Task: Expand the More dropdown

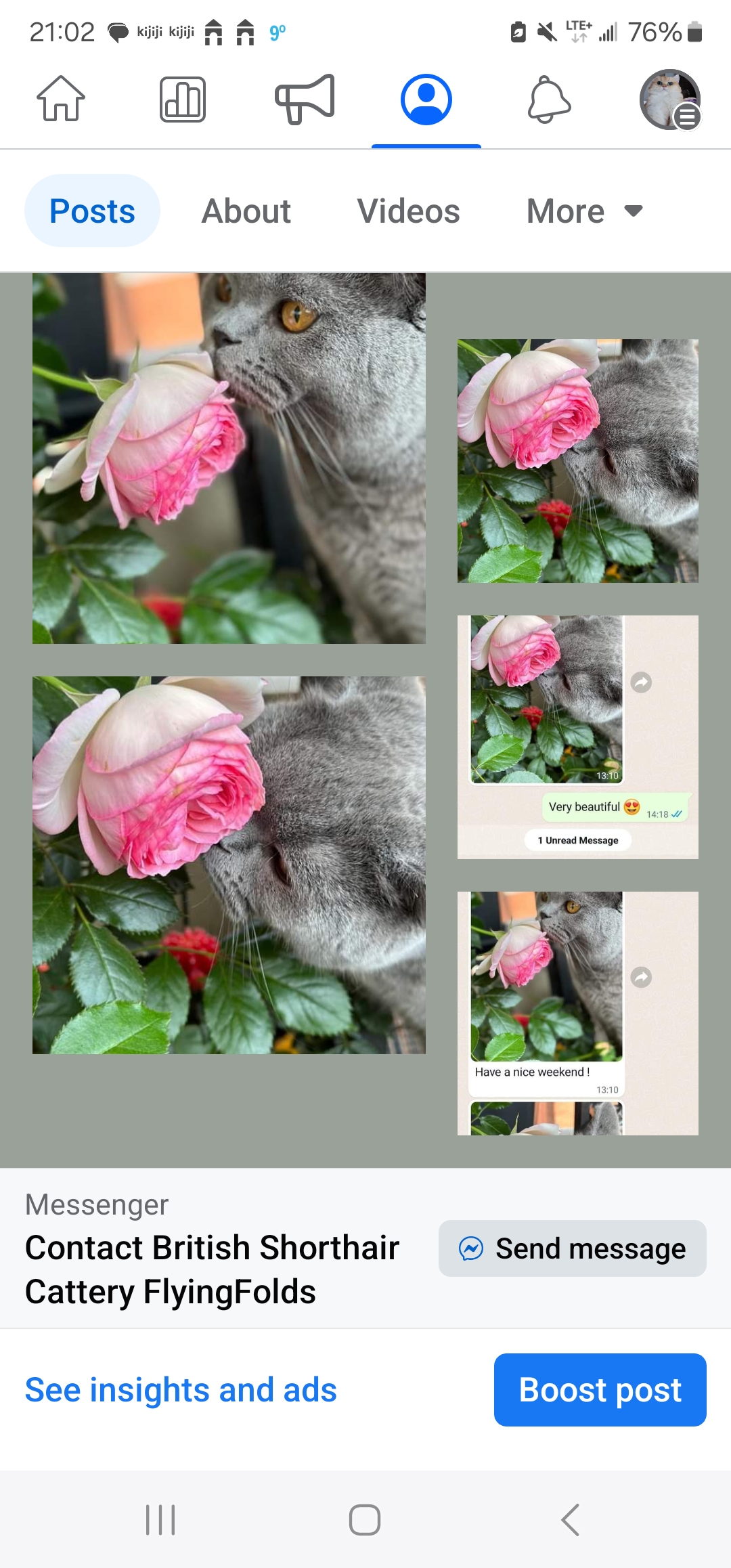Action: (x=584, y=211)
